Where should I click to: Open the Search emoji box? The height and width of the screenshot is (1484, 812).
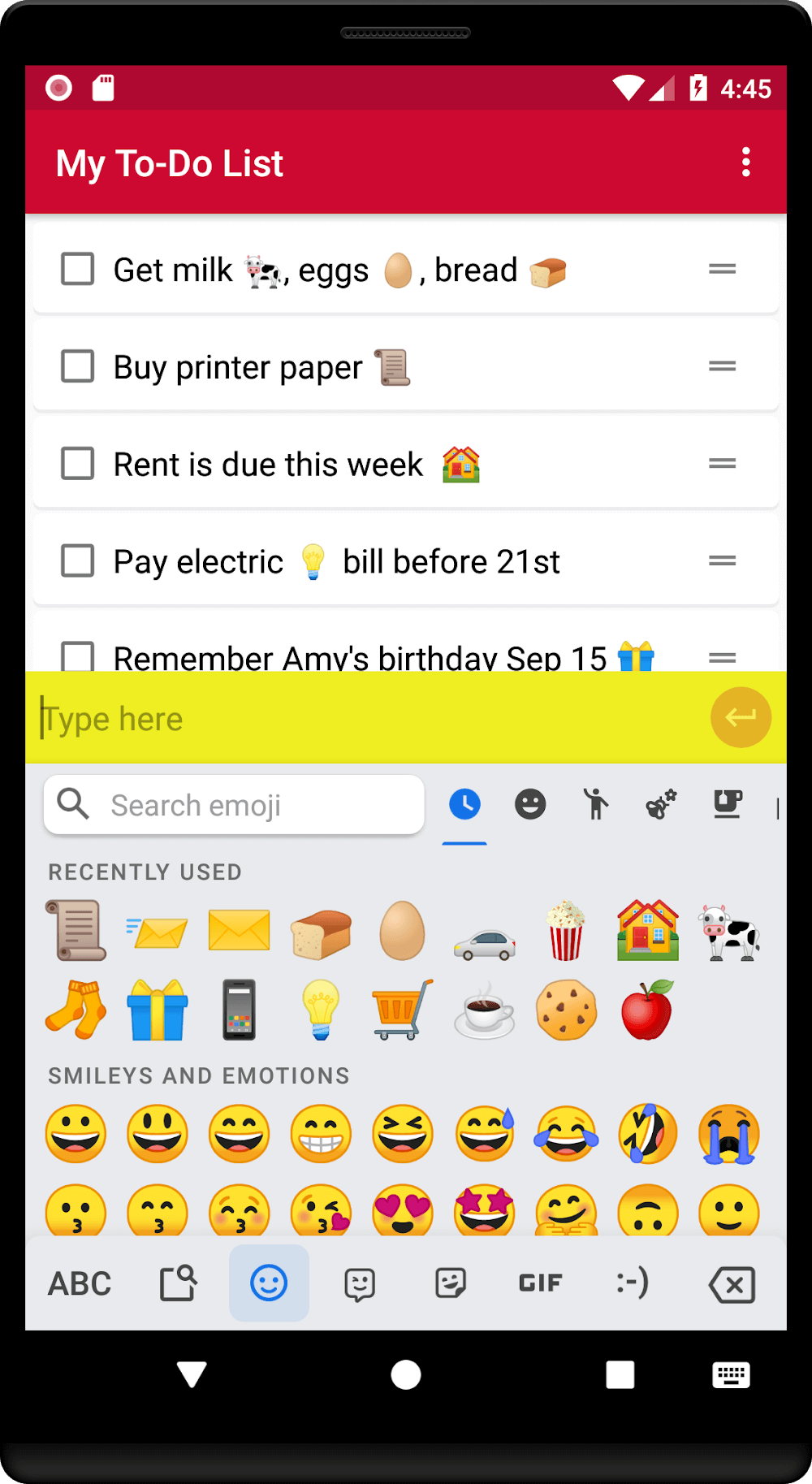[x=235, y=805]
